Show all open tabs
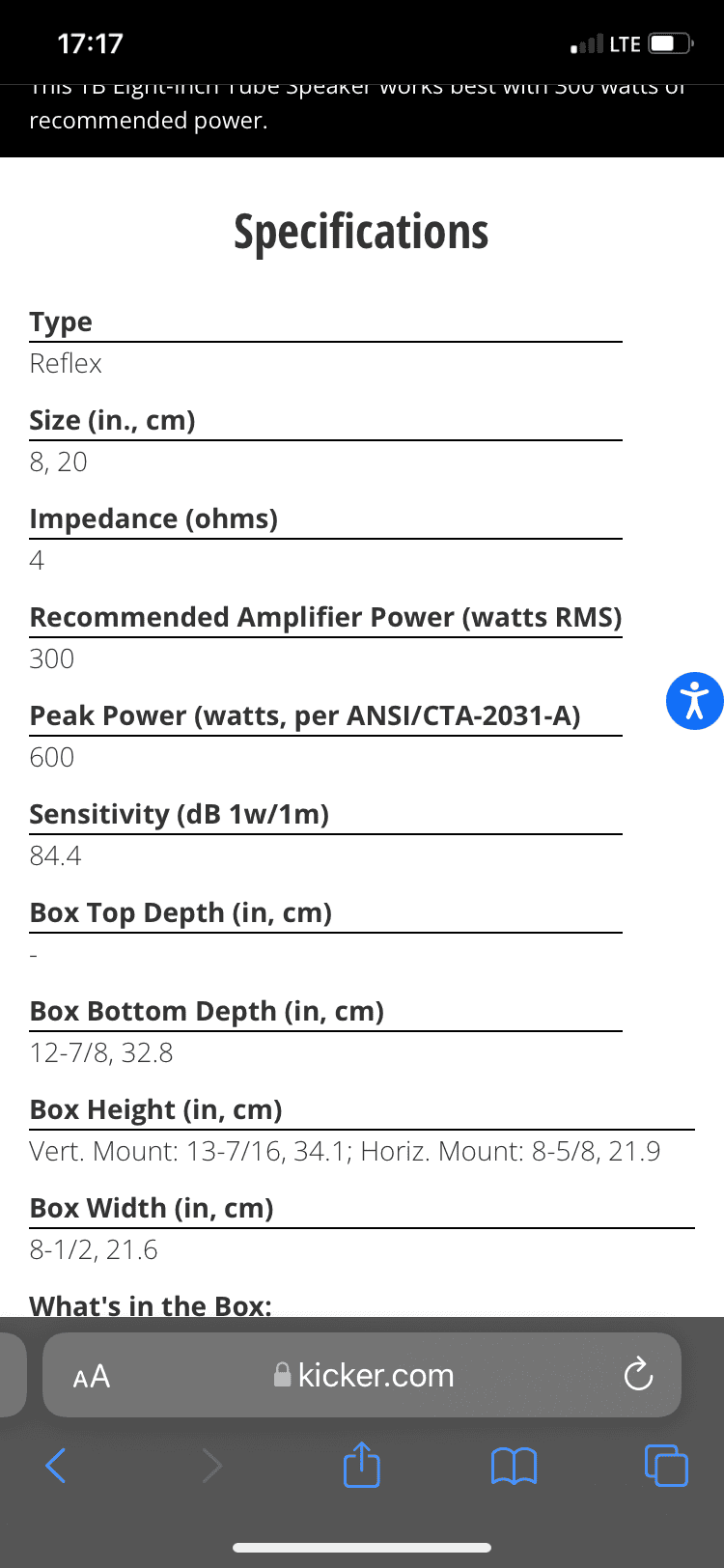724x1568 pixels. coord(666,1465)
